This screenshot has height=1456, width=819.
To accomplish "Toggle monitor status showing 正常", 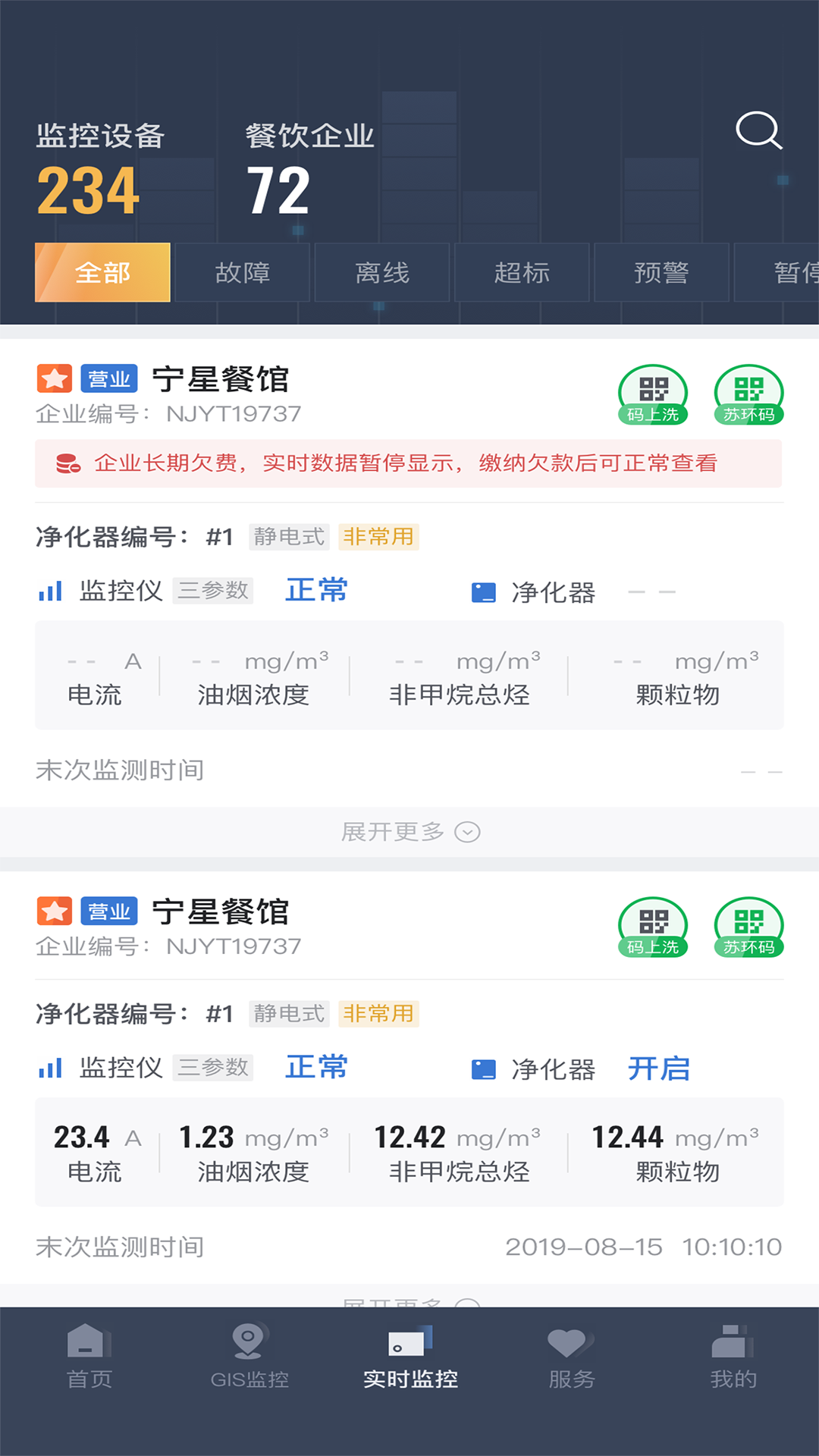I will coord(315,590).
